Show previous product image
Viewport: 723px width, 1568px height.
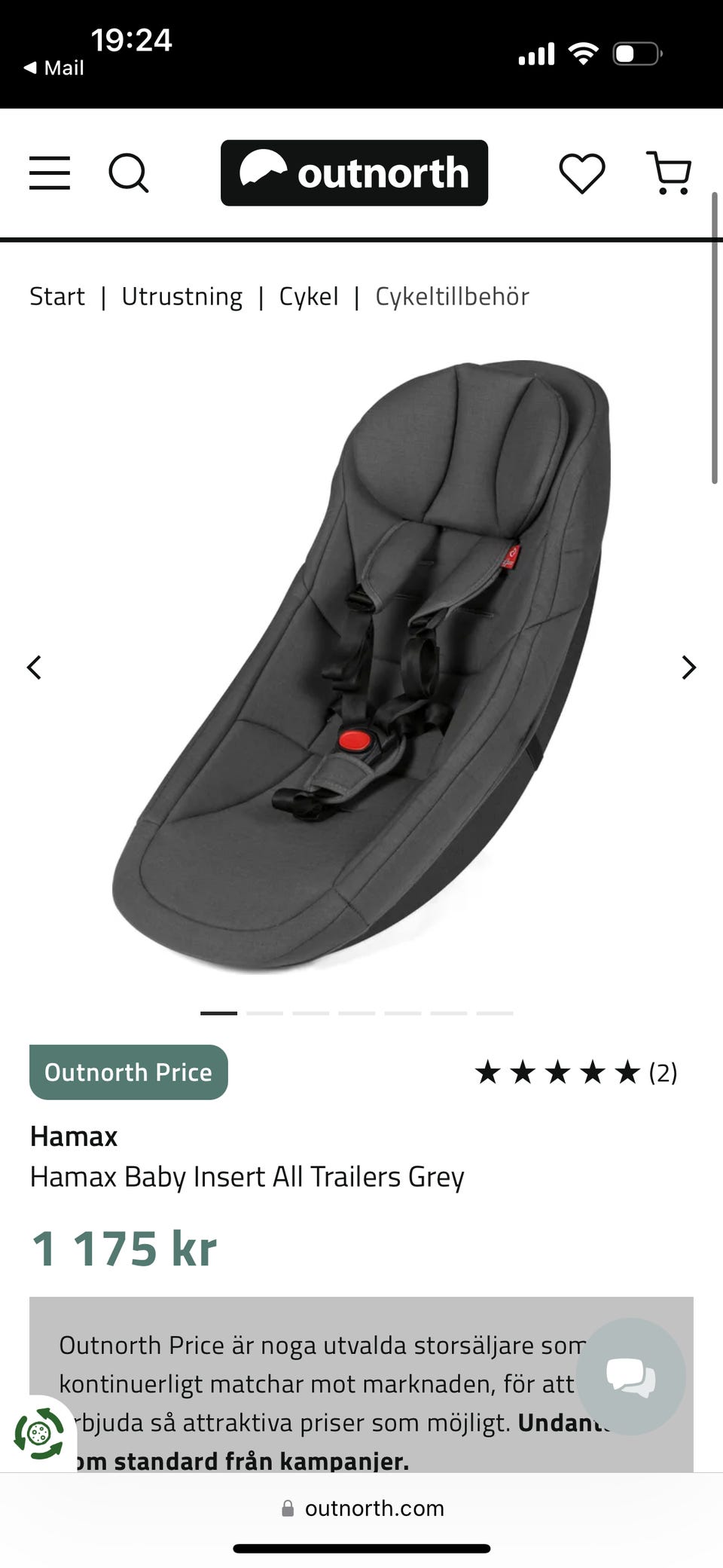[34, 667]
